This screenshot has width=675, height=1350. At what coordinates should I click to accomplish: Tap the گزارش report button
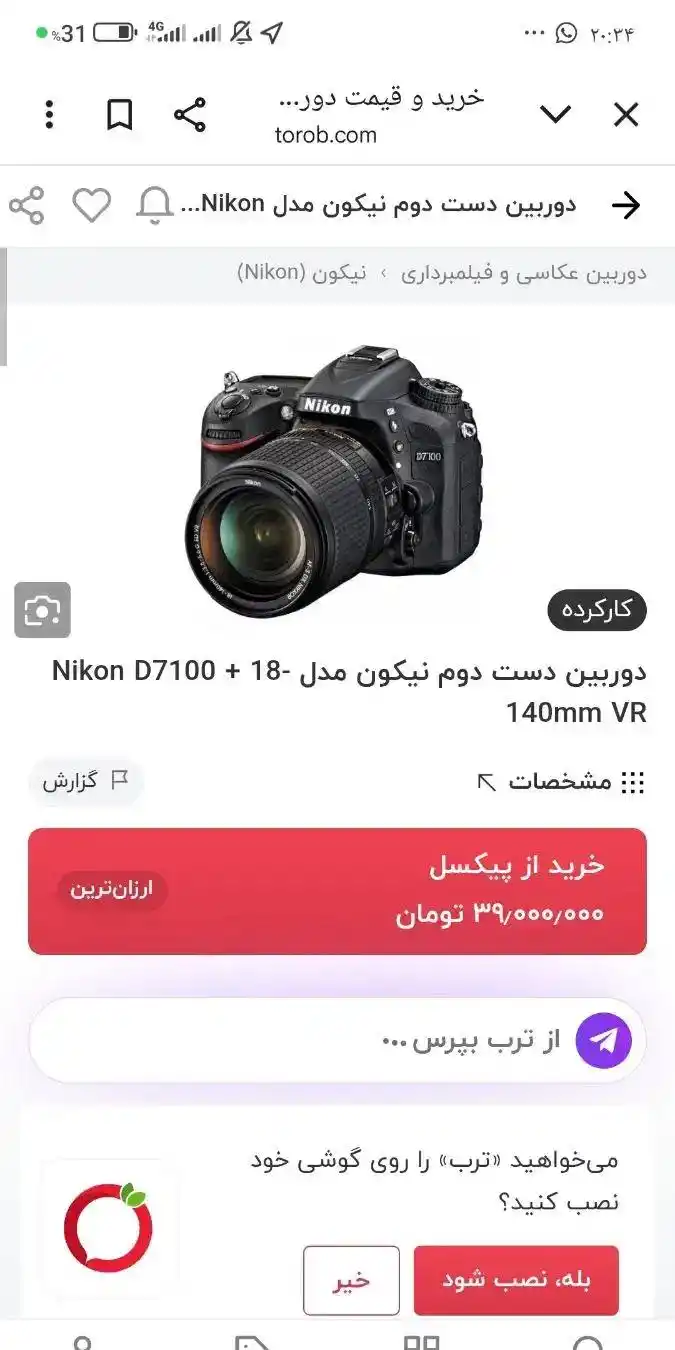pyautogui.click(x=85, y=781)
